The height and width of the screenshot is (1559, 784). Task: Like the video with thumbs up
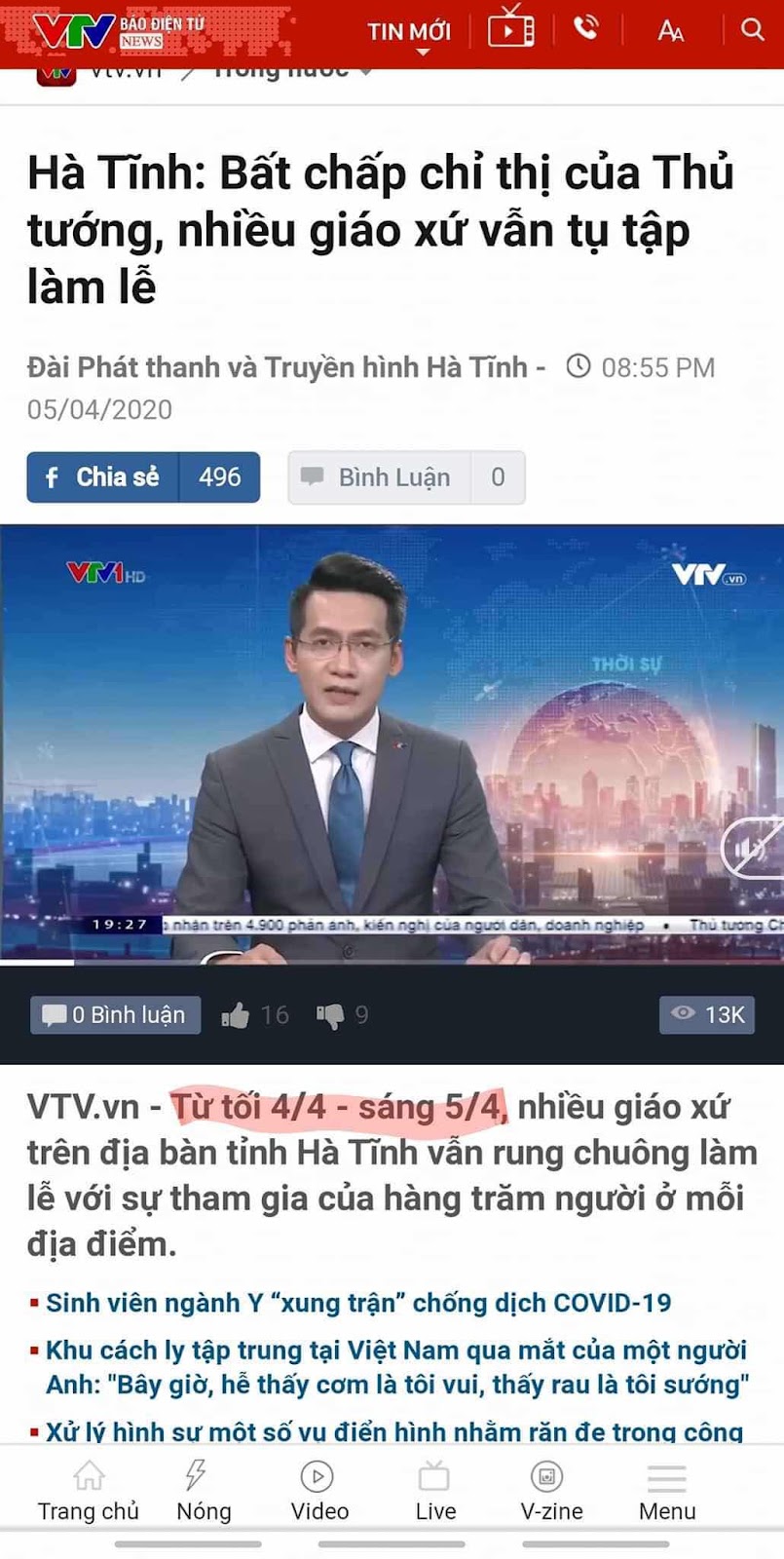[x=255, y=1015]
